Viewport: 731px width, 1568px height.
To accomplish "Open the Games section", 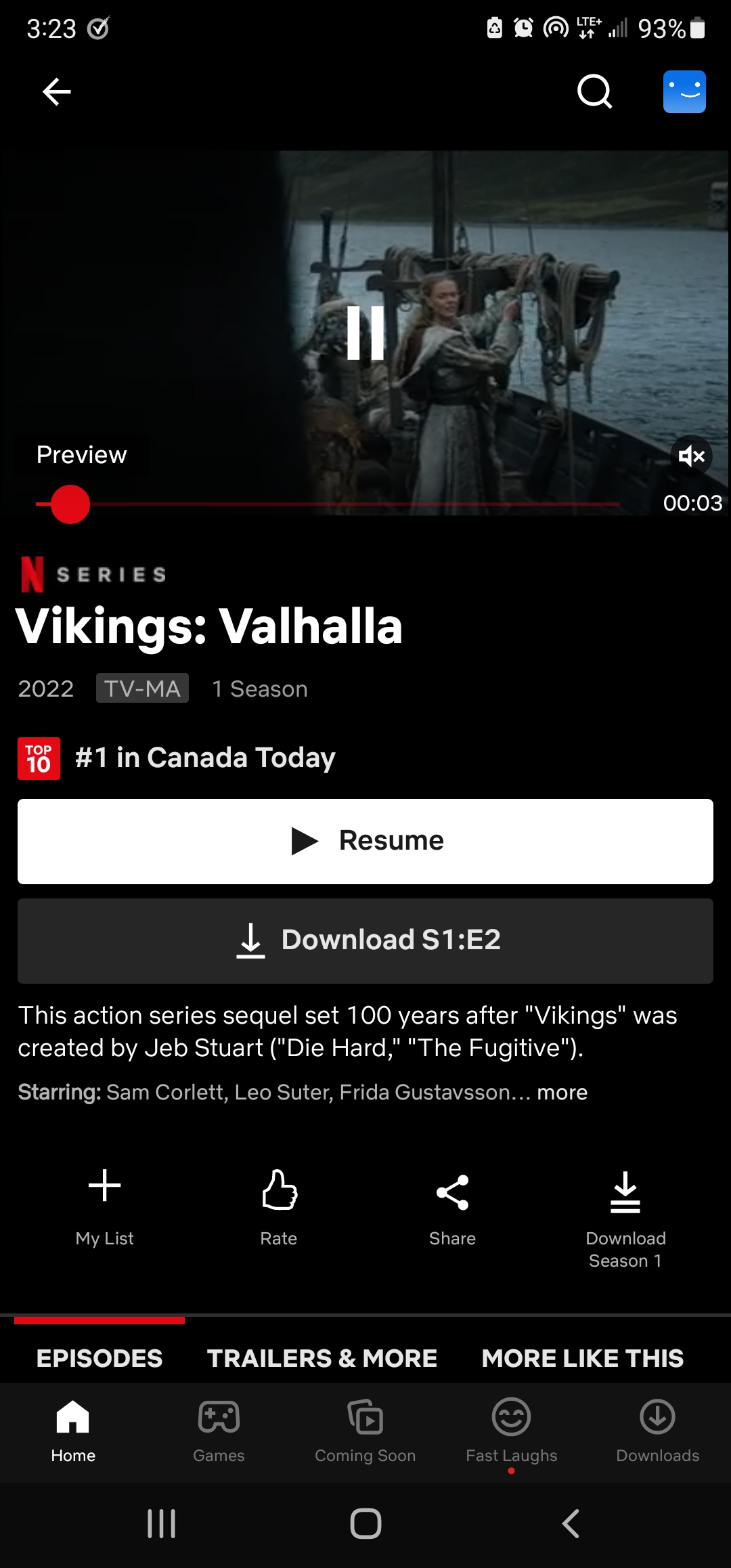I will point(219,1430).
